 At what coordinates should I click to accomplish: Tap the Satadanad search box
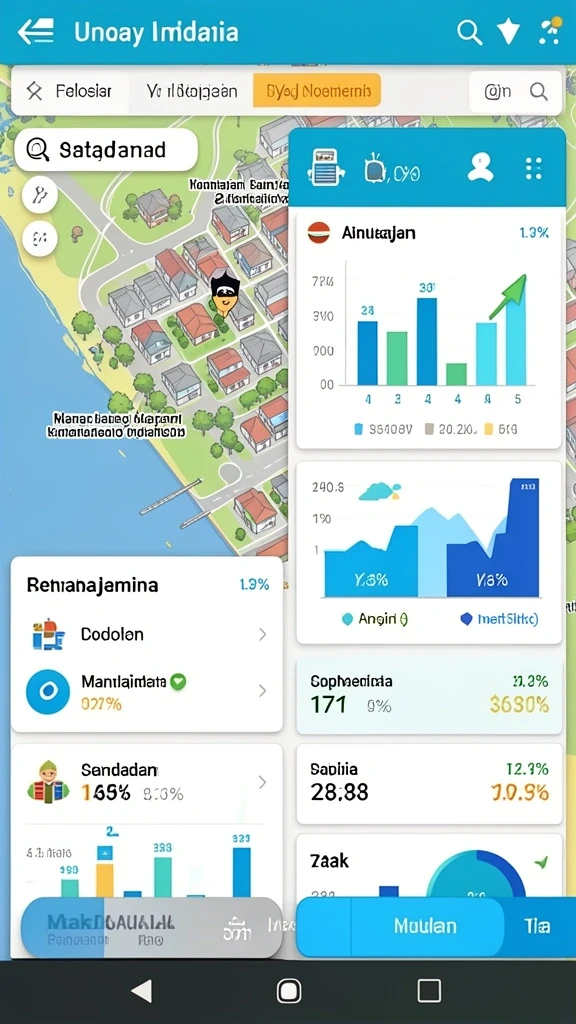(x=106, y=150)
